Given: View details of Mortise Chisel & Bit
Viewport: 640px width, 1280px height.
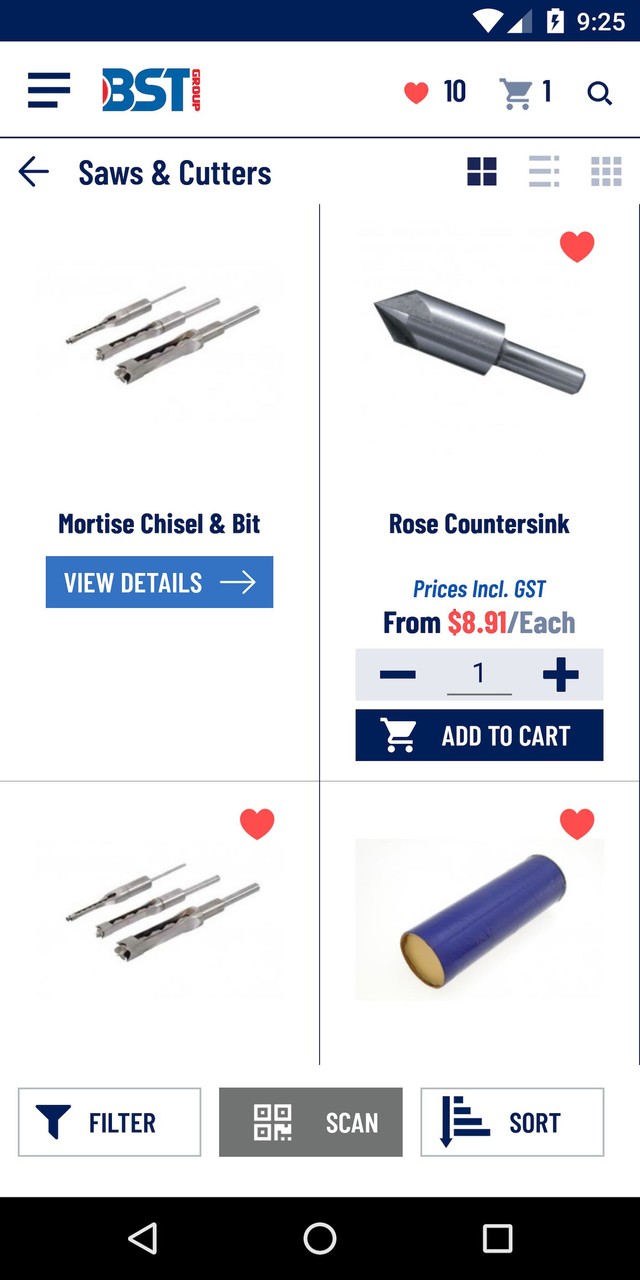Looking at the screenshot, I should coord(159,582).
